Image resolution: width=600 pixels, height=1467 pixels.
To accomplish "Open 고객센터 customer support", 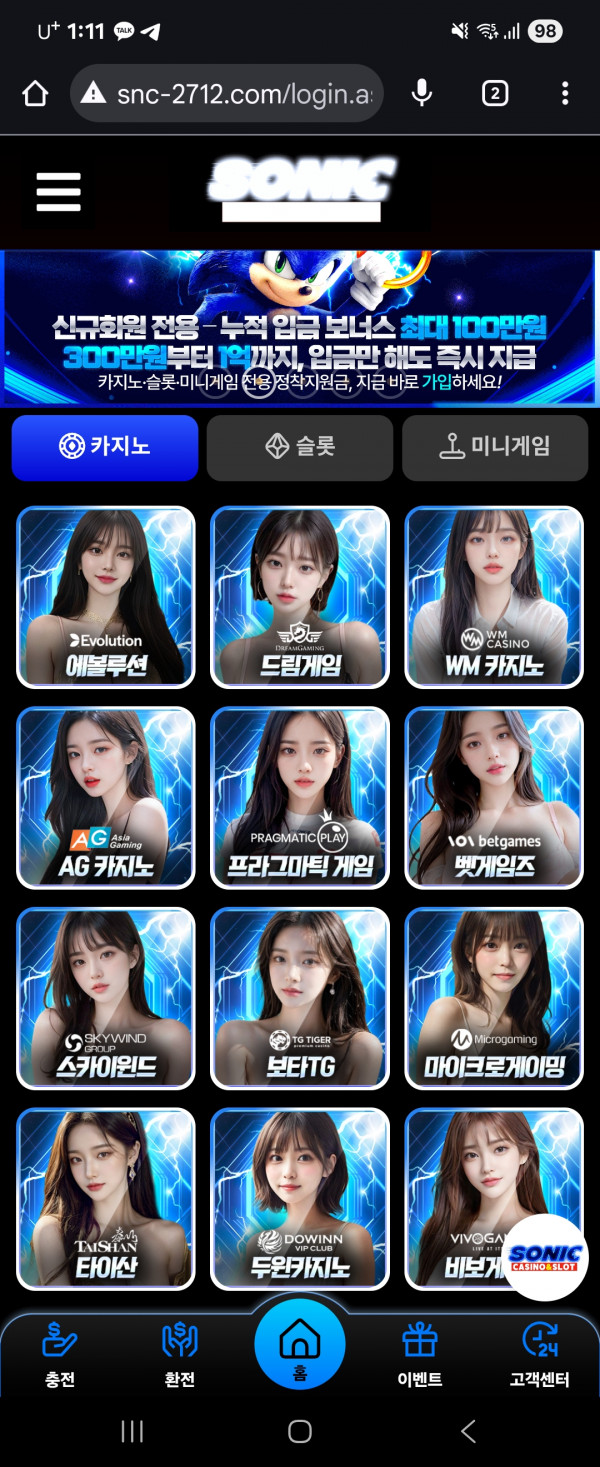I will pos(539,1354).
